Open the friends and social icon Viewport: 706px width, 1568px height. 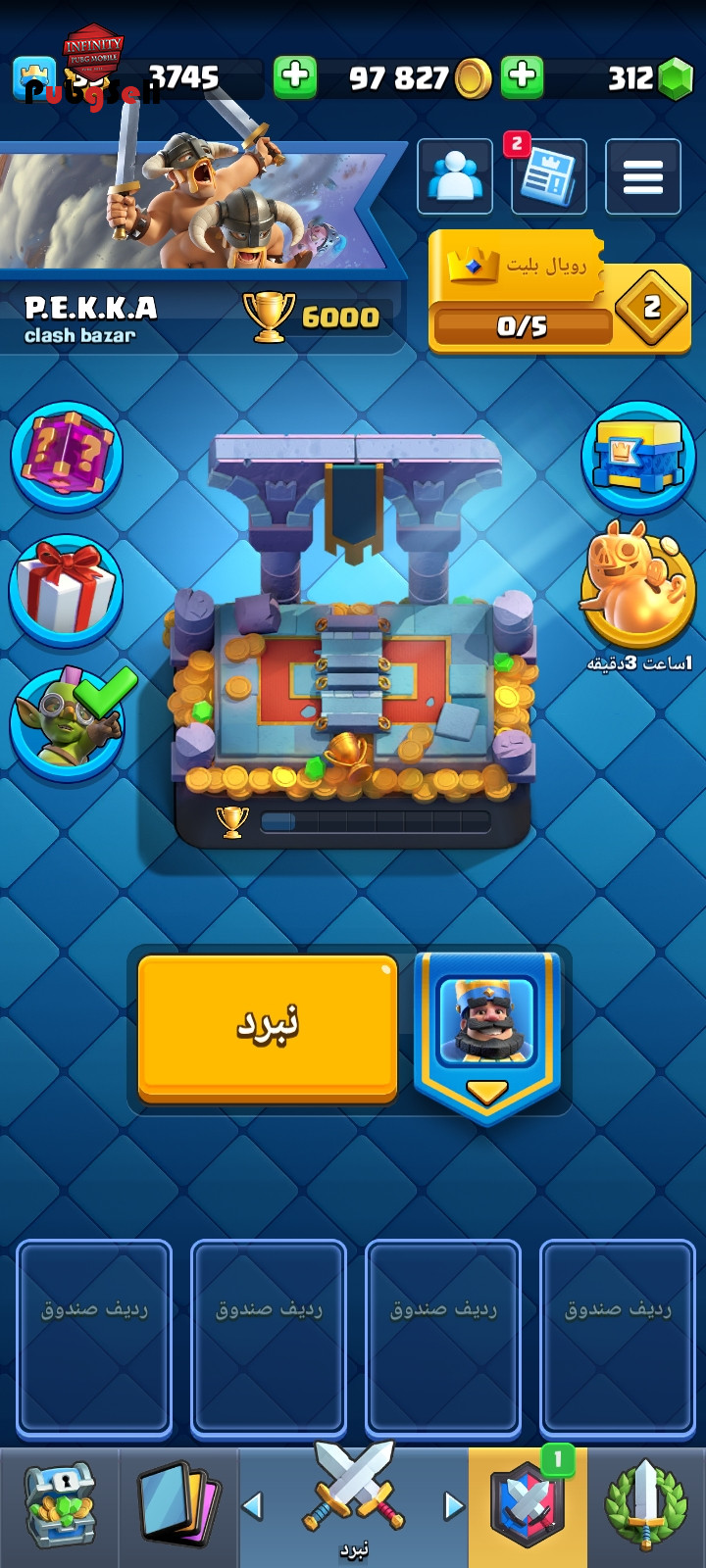pyautogui.click(x=455, y=176)
